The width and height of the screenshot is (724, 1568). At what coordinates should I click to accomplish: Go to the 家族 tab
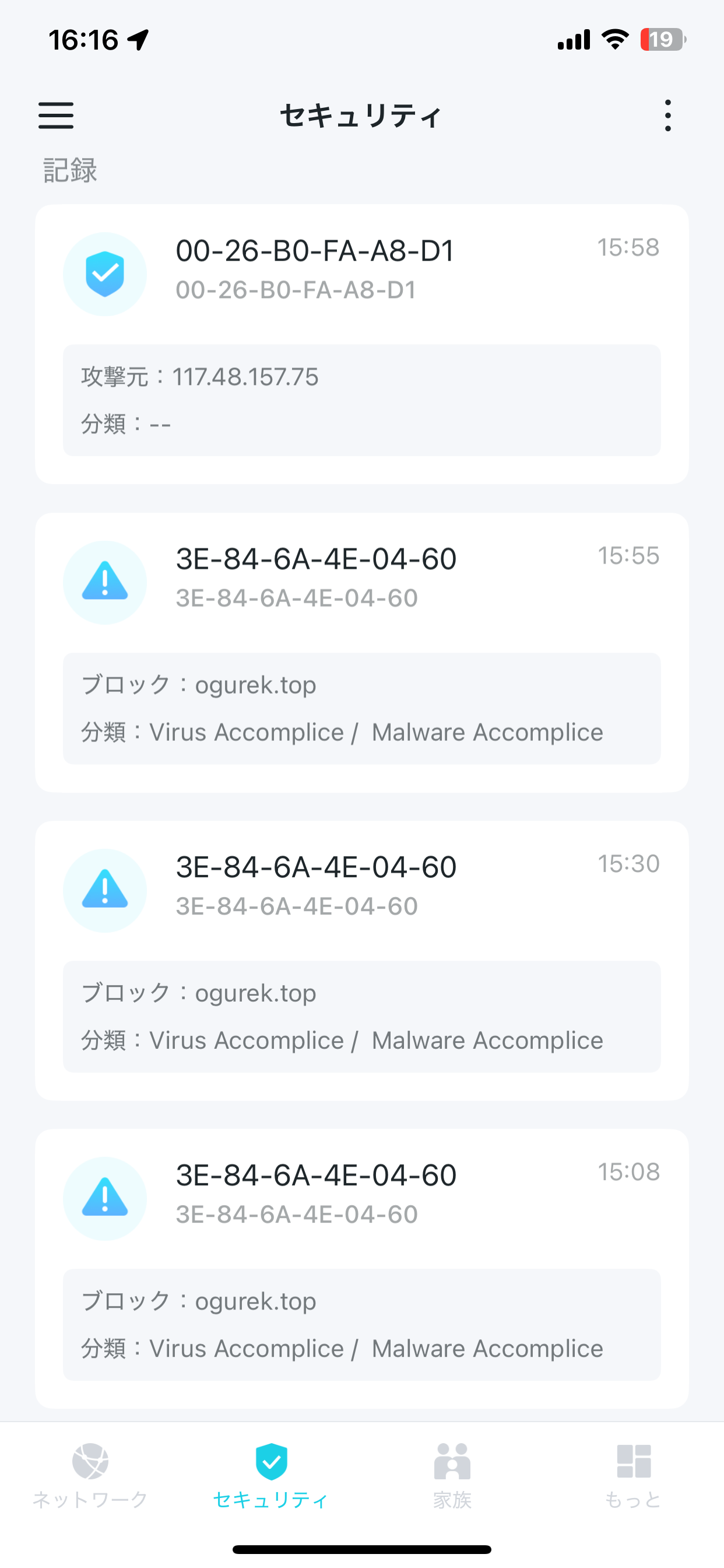pos(452,1475)
